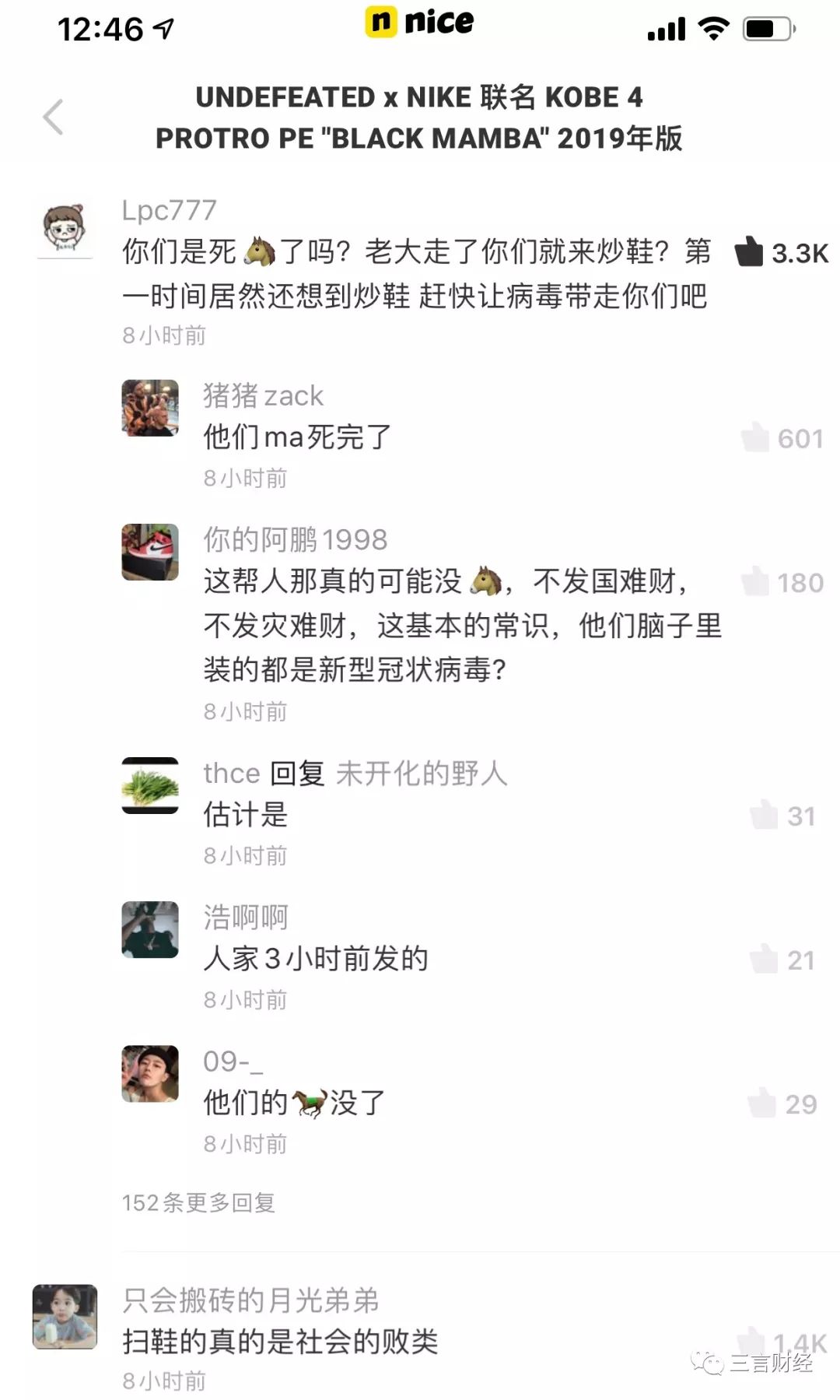Open 你的阿鹏1998's avatar
This screenshot has height=1400, width=840.
150,552
